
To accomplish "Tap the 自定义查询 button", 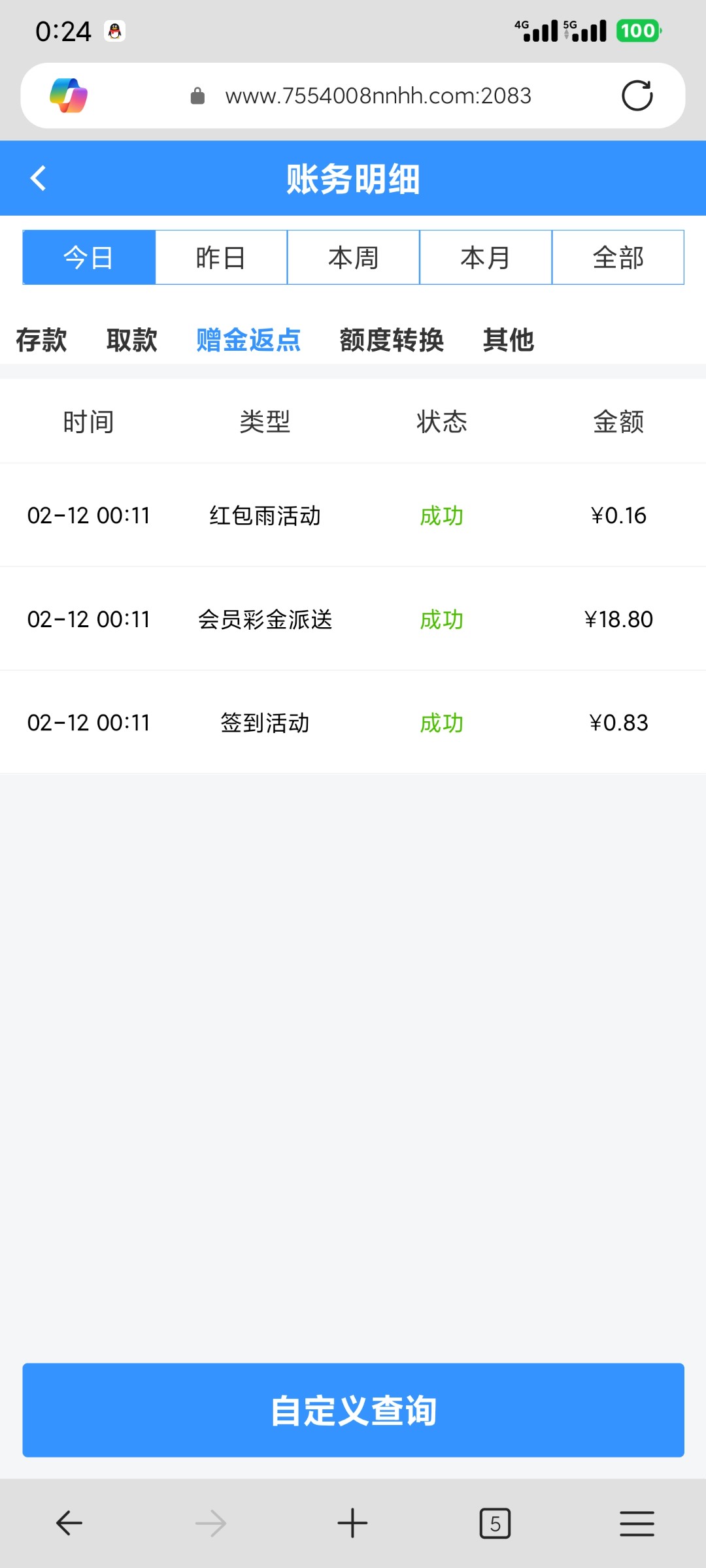I will coord(353,1410).
